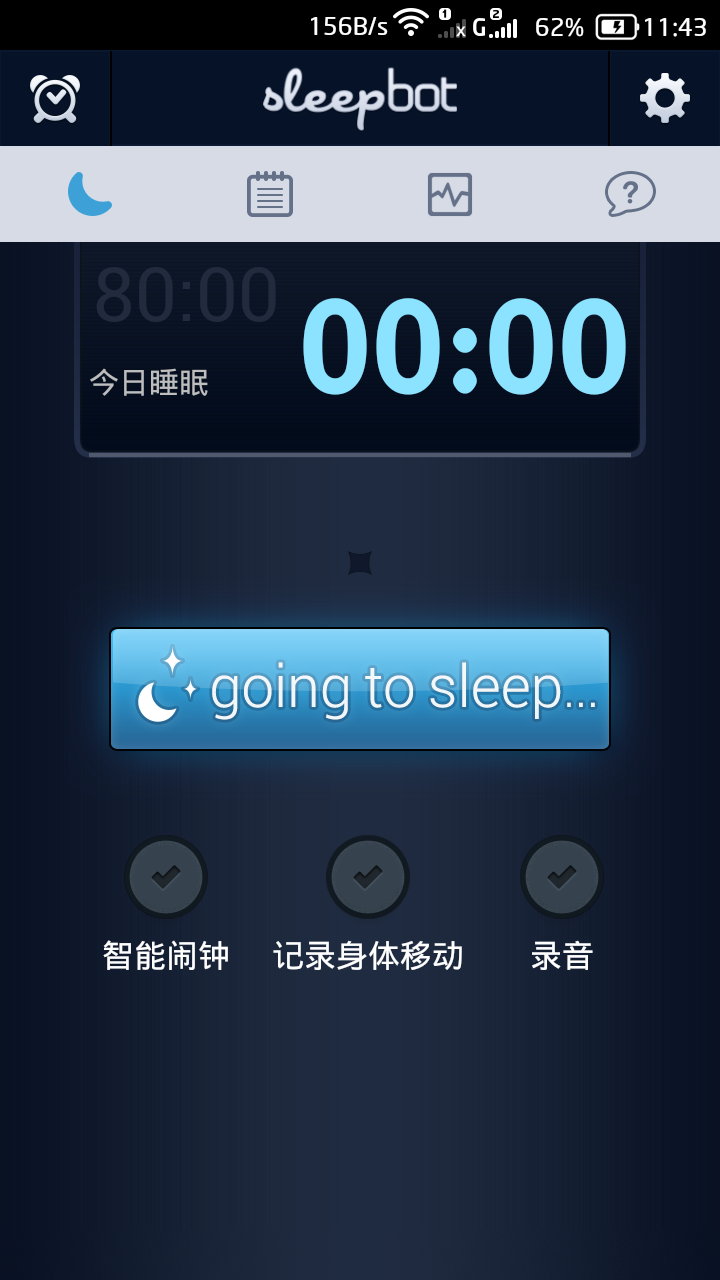The width and height of the screenshot is (720, 1280).
Task: Enable the 智能闹钟 checkbox
Action: tap(166, 877)
